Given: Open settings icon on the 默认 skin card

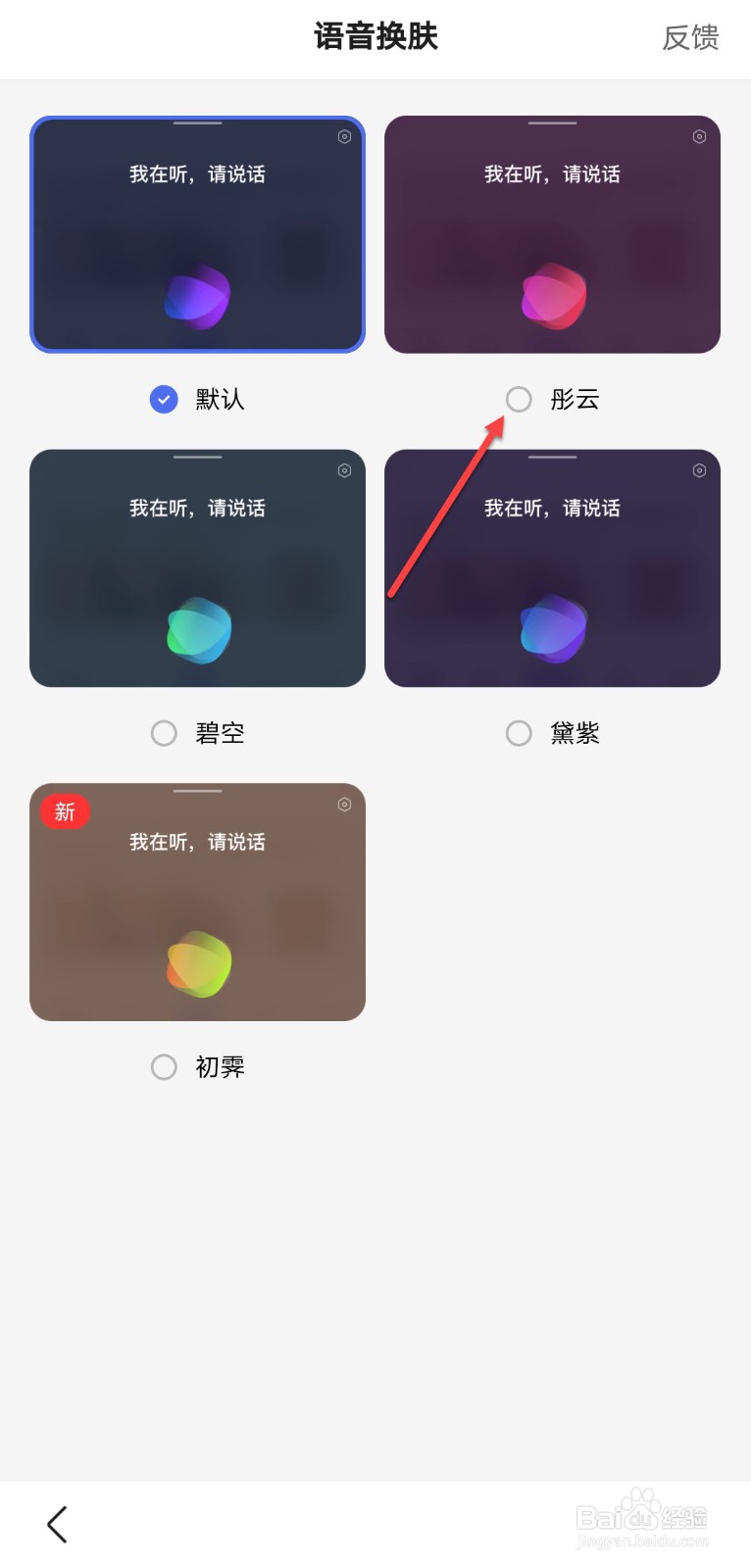Looking at the screenshot, I should pos(343,137).
